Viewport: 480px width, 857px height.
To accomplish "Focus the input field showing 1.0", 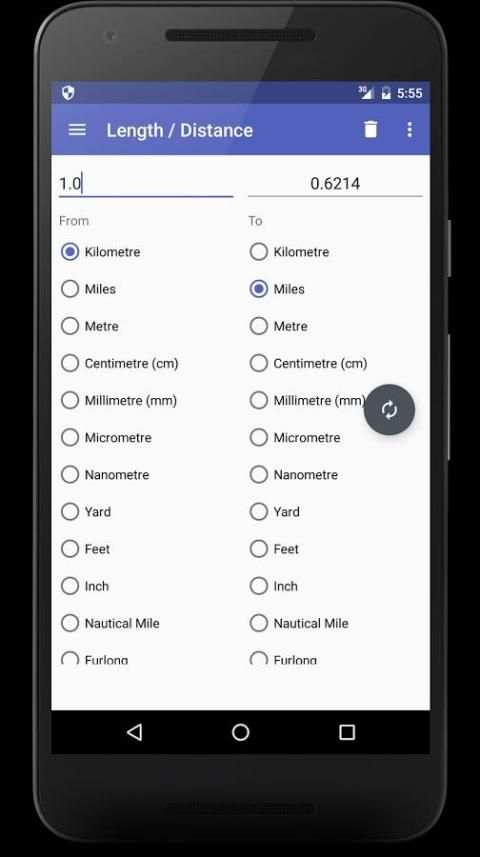I will 146,184.
